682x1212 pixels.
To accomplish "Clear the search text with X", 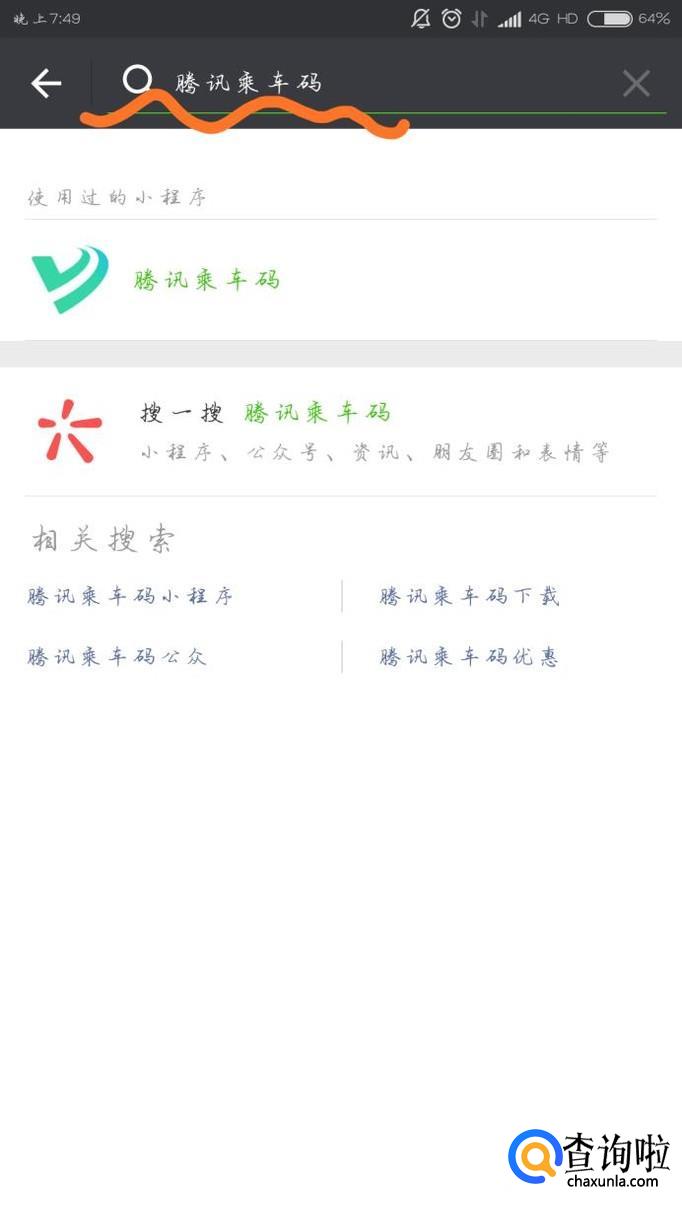I will 636,83.
